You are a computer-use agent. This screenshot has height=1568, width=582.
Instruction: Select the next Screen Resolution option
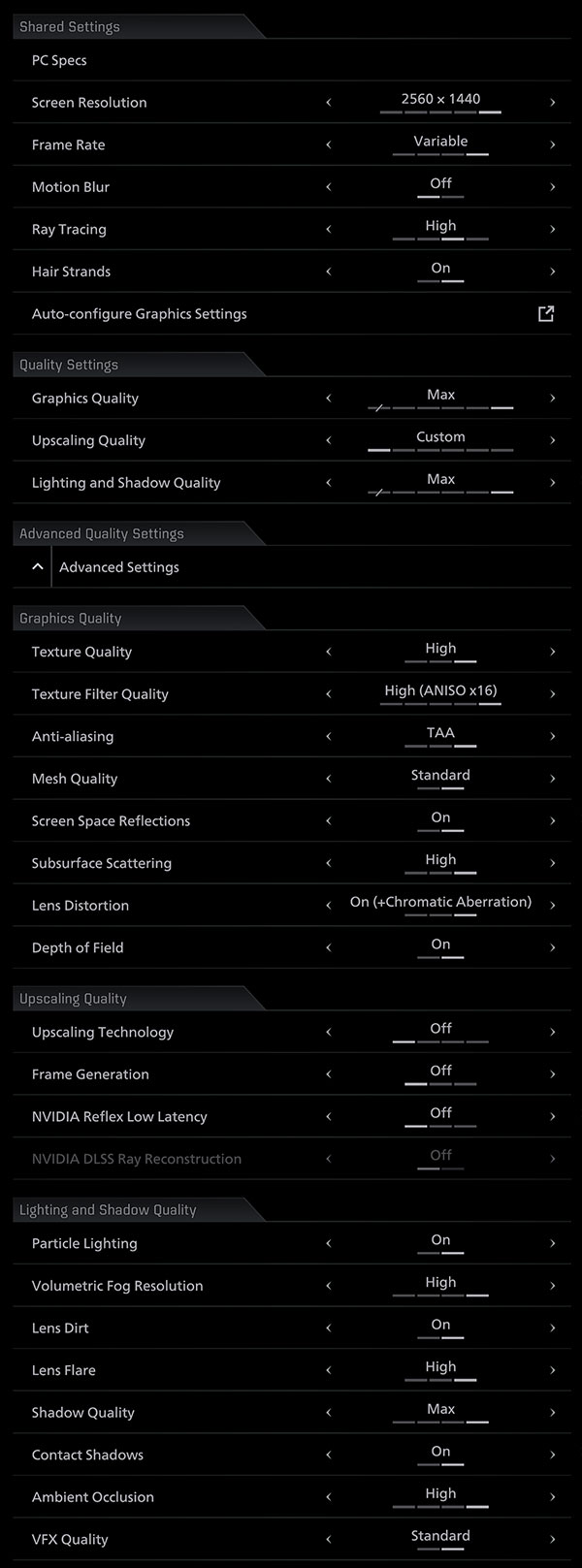[x=552, y=102]
